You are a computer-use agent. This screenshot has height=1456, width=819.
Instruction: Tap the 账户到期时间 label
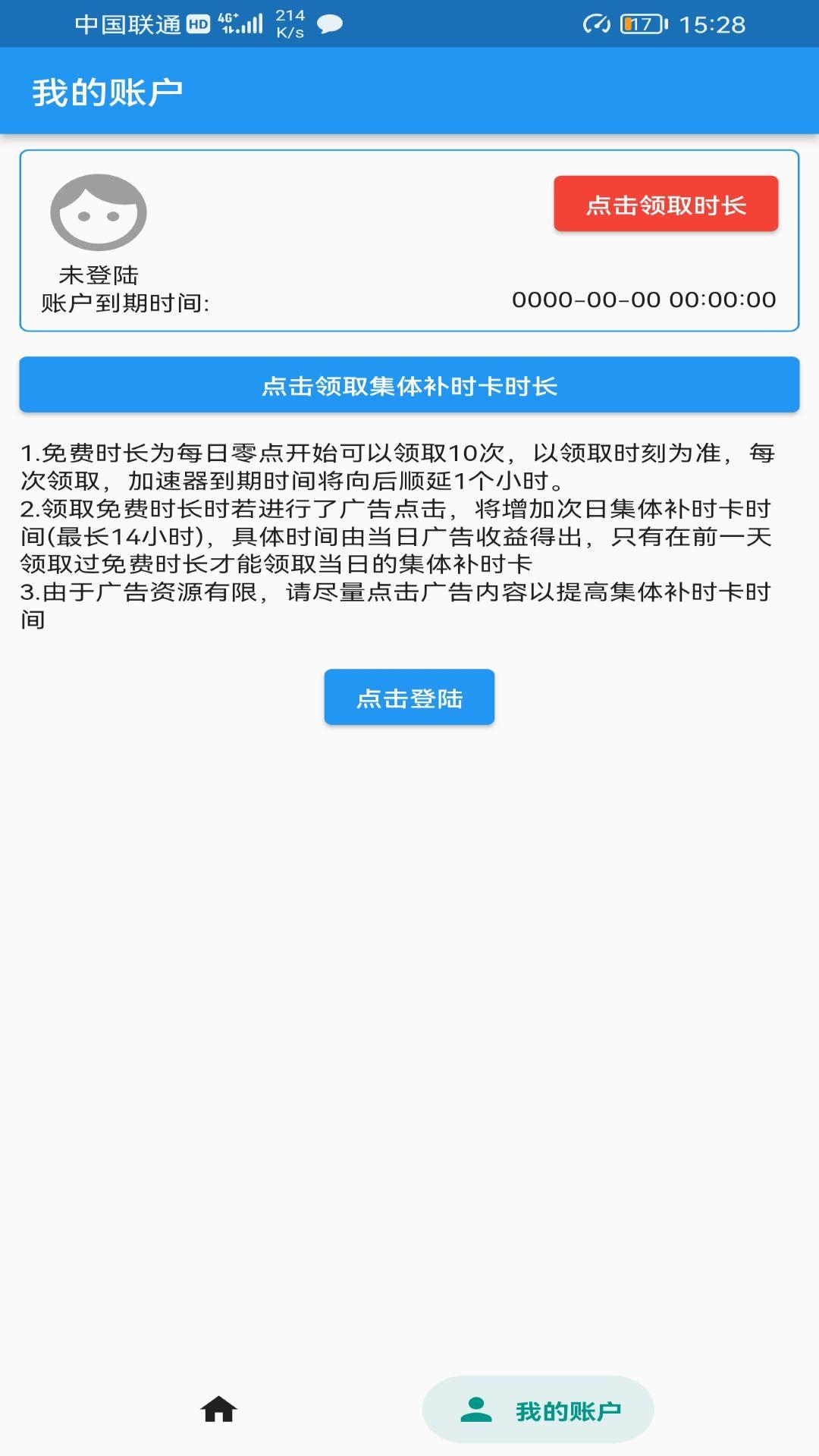pyautogui.click(x=124, y=301)
